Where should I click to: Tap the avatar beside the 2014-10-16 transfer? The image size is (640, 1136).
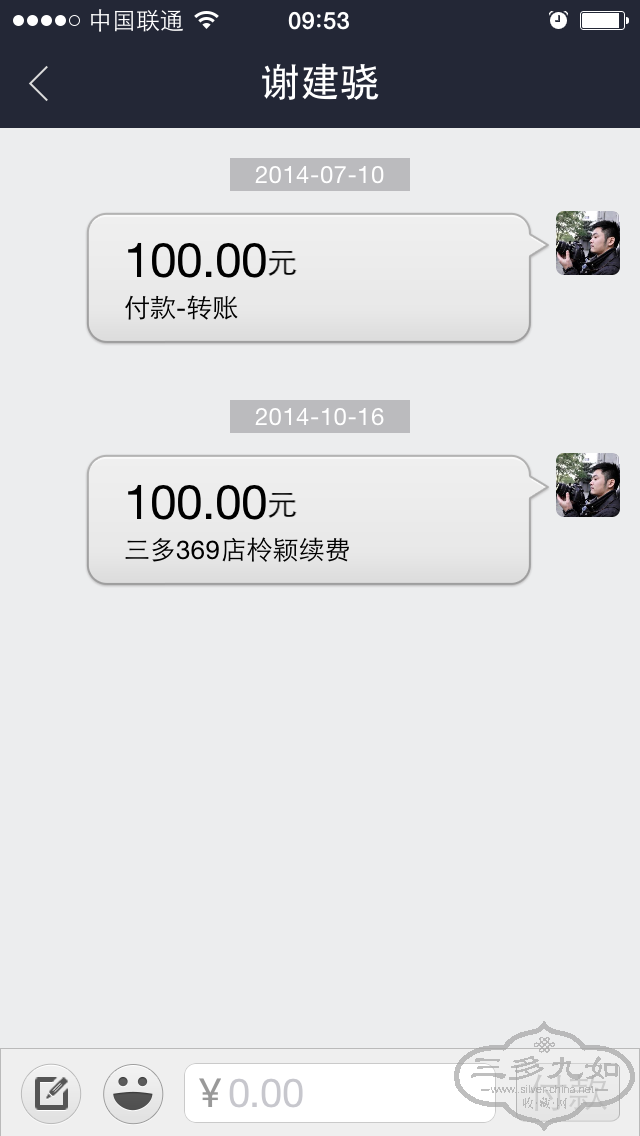click(587, 485)
